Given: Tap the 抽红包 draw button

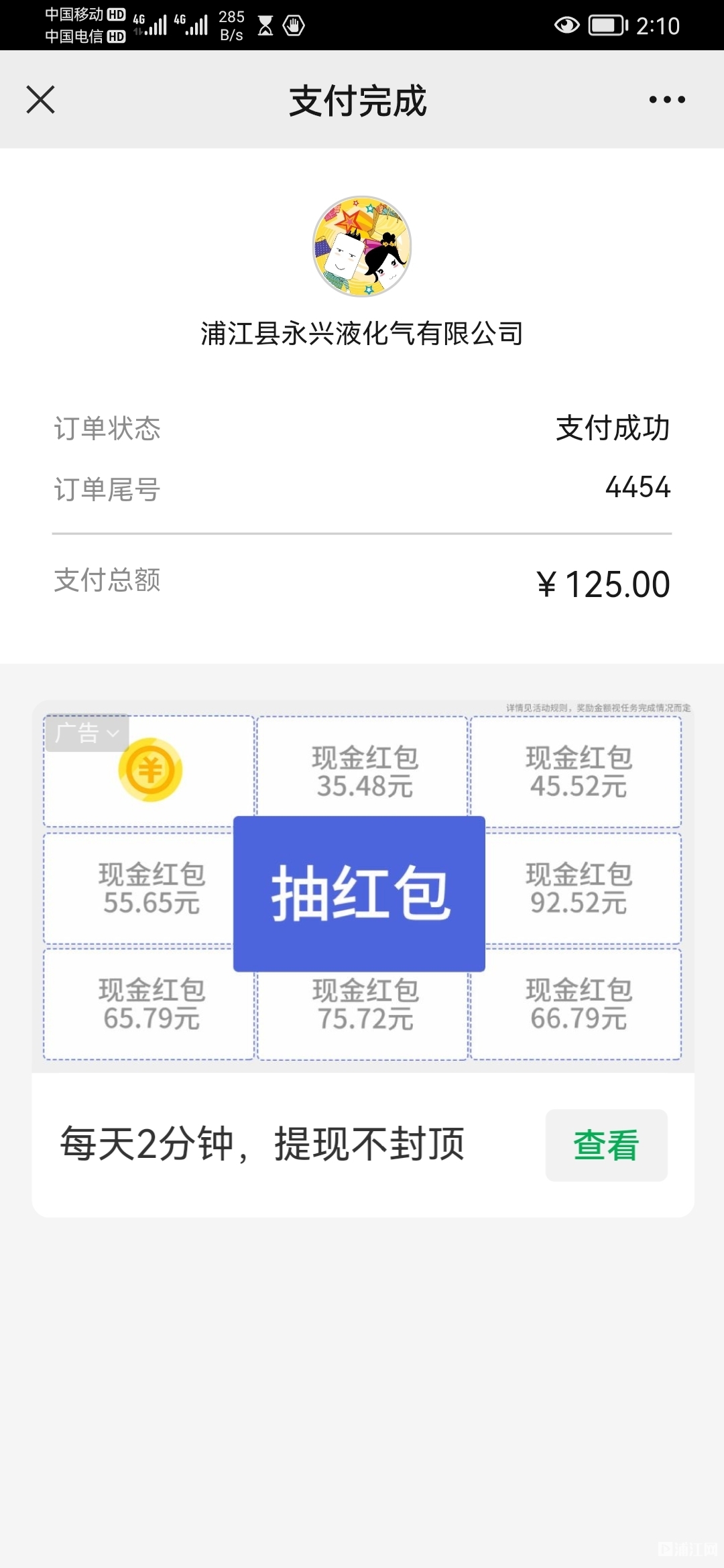Looking at the screenshot, I should (x=359, y=893).
